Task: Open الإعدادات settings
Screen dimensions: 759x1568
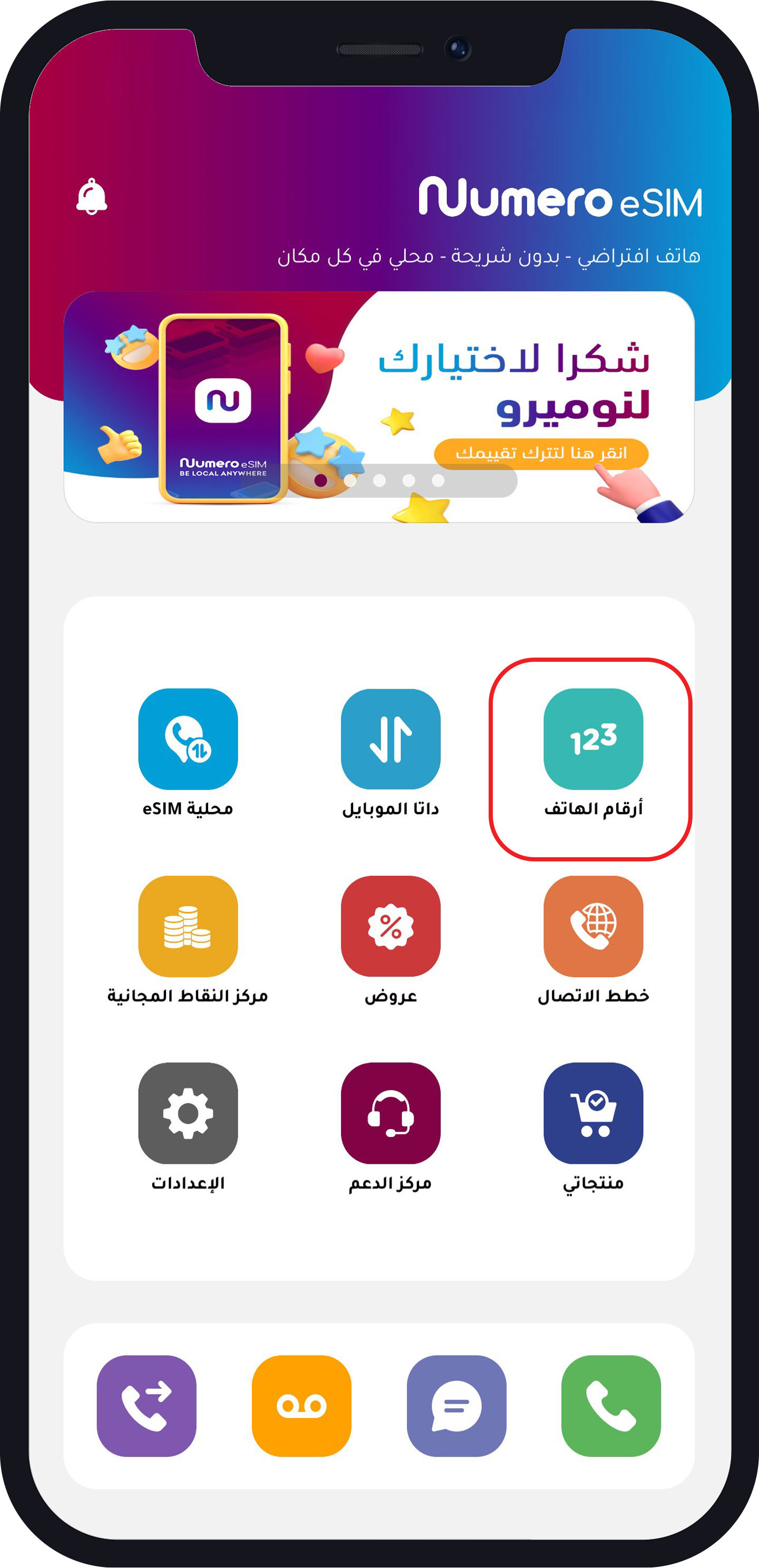Action: 188,1113
